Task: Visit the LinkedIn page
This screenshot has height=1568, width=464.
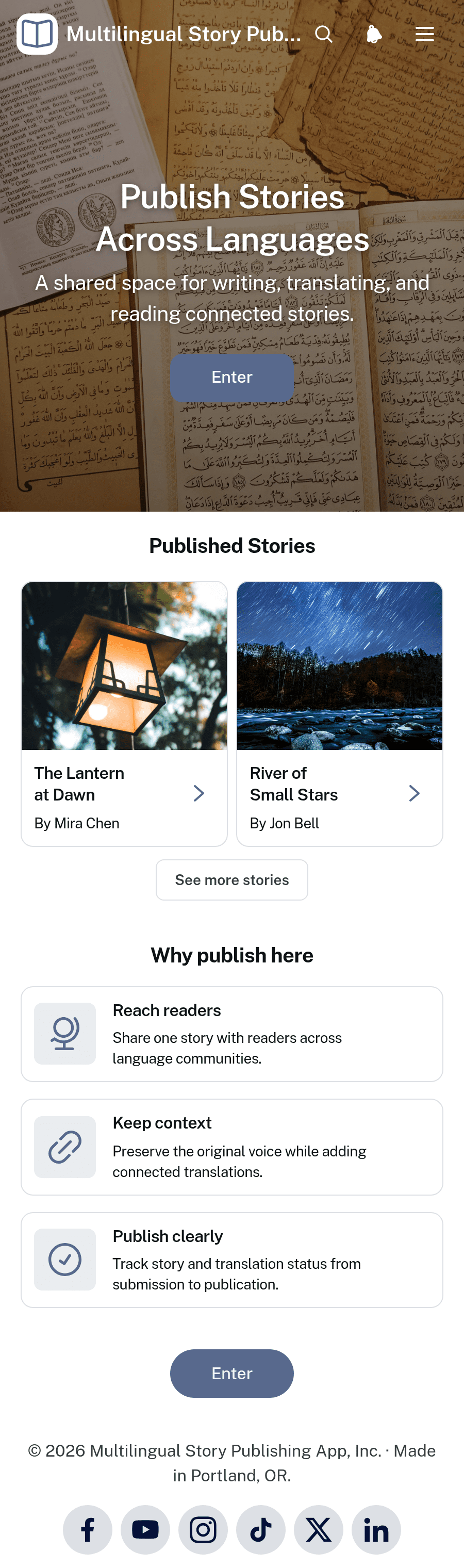Action: coord(376,1530)
